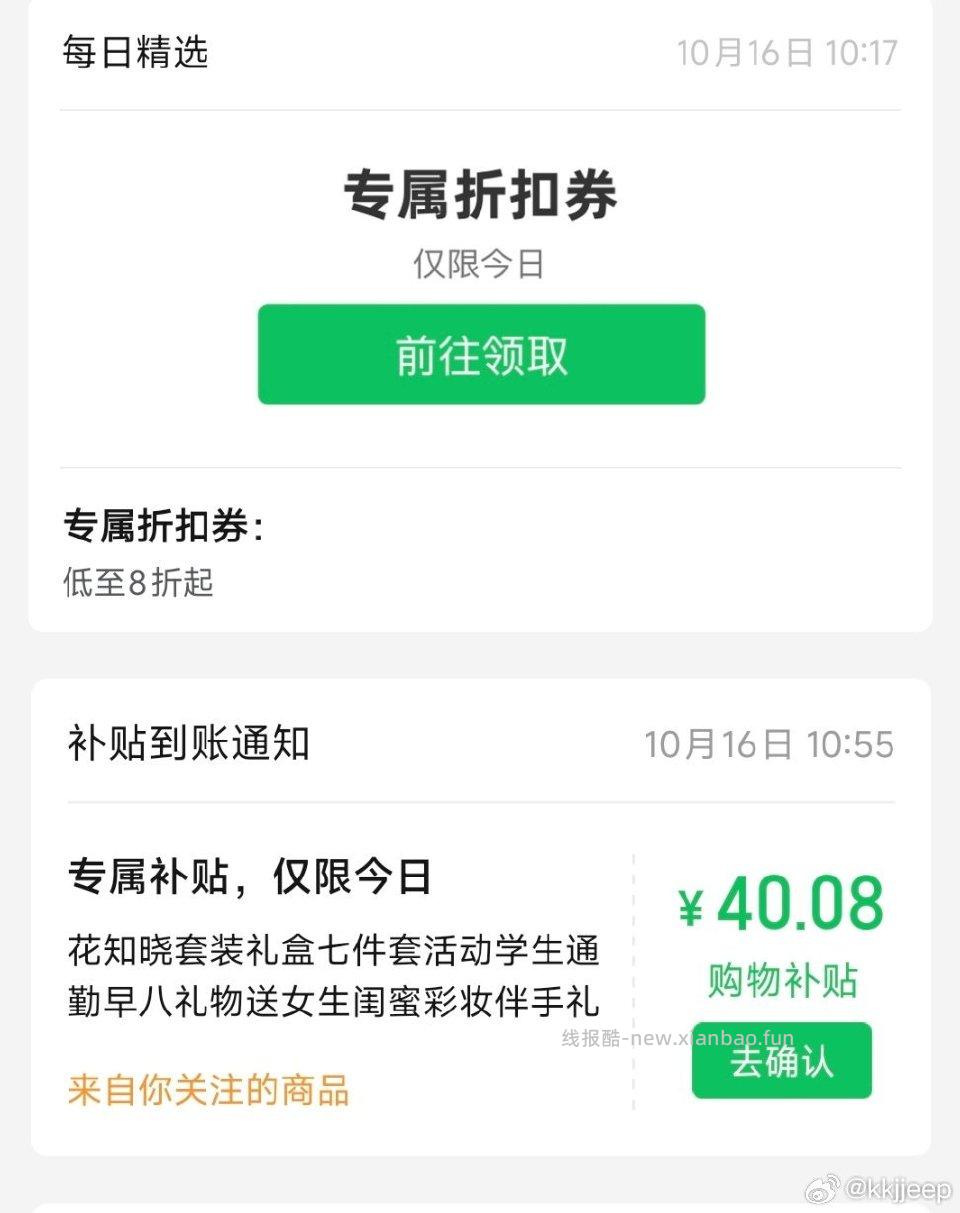Tap the green 前往领取 claim button
Image resolution: width=960 pixels, height=1213 pixels.
480,353
